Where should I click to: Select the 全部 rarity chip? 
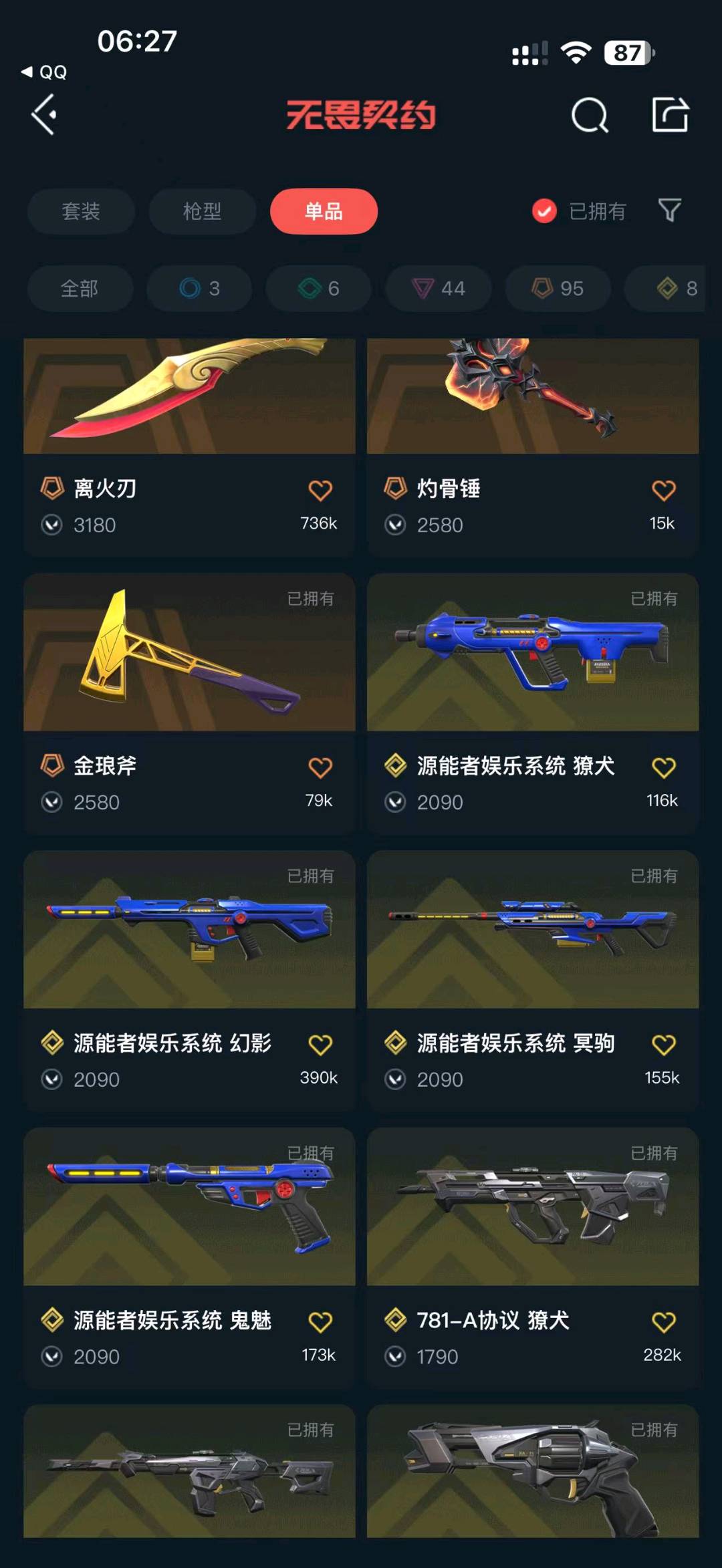[80, 288]
